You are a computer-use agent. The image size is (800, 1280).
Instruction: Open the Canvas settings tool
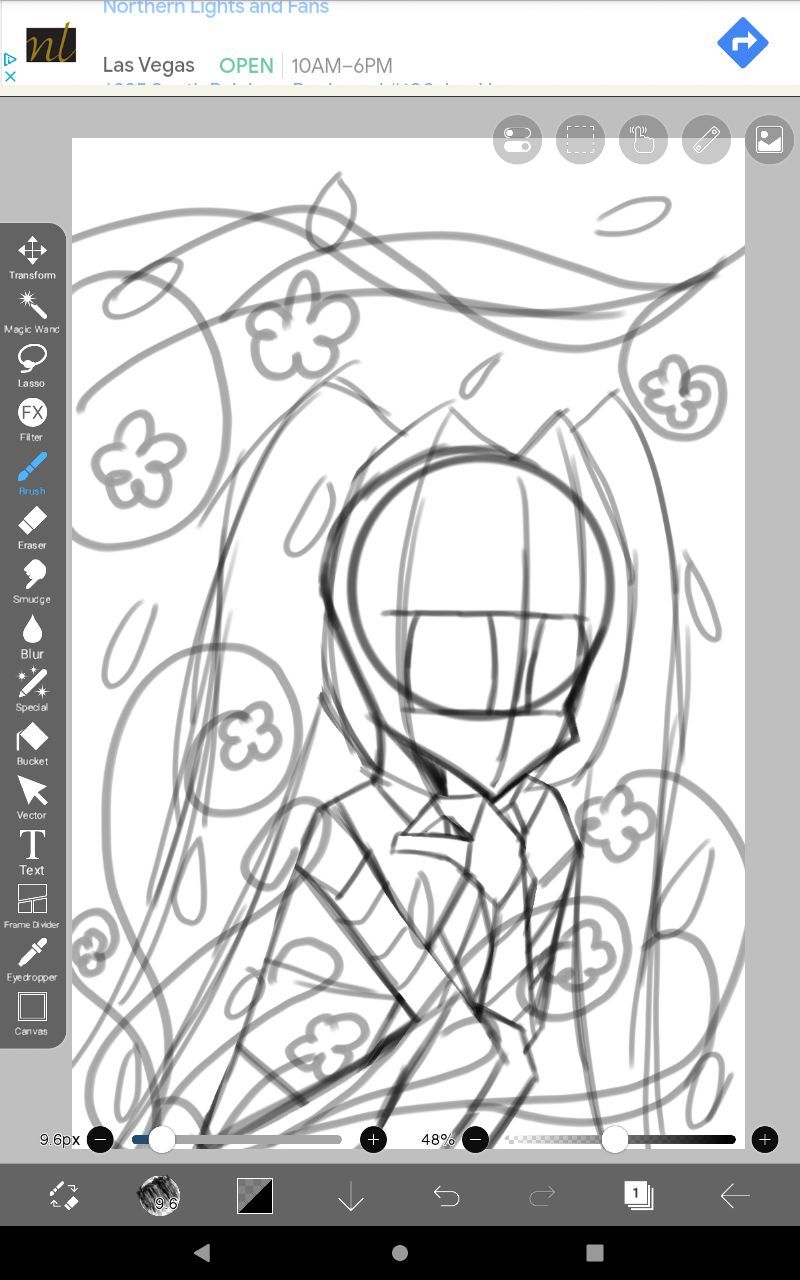click(x=32, y=1014)
